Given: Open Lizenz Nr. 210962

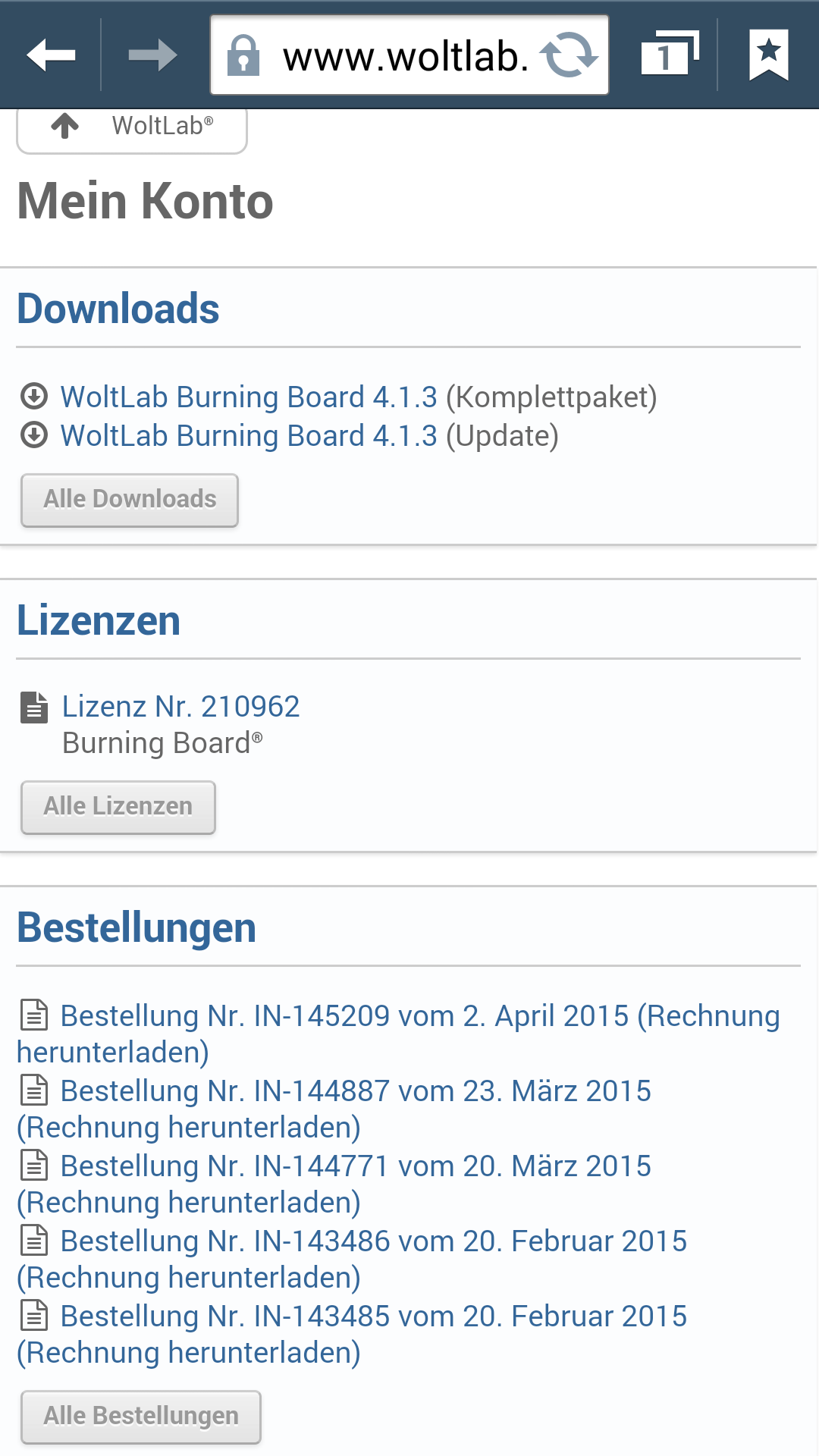Looking at the screenshot, I should [180, 707].
